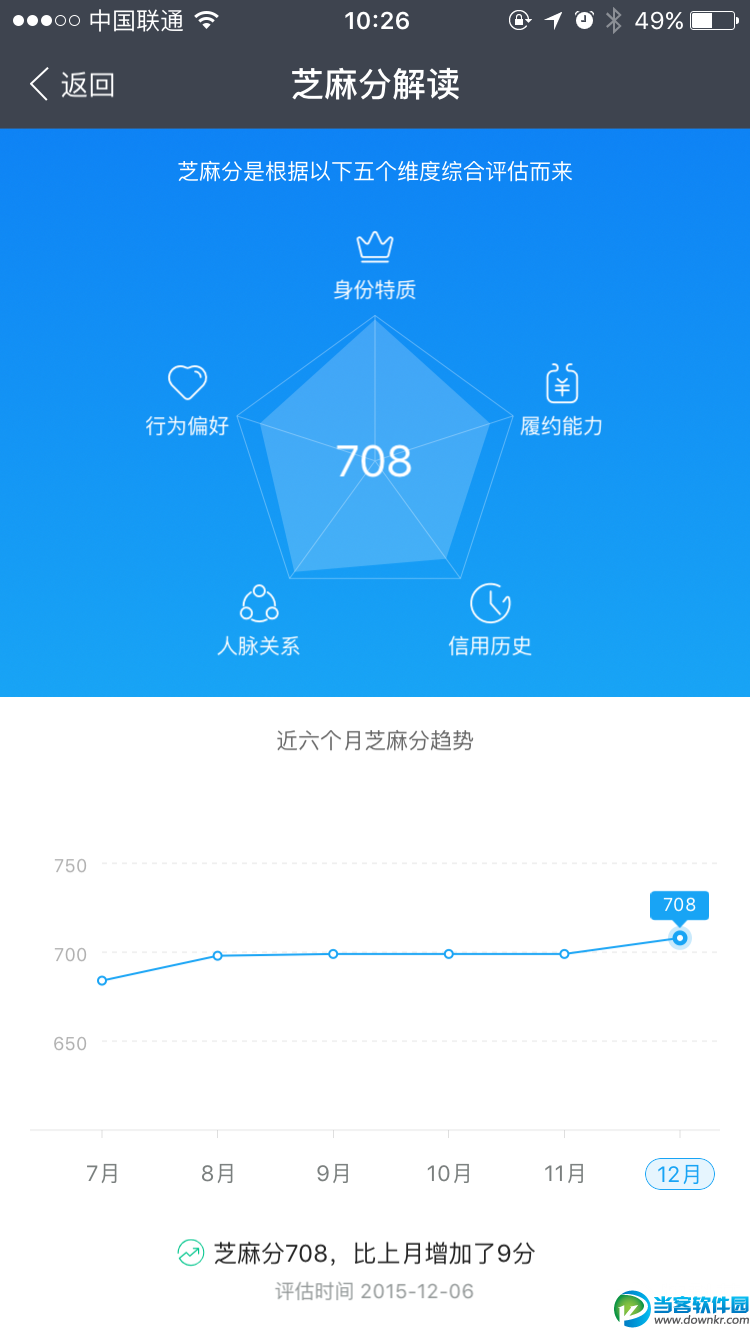Image resolution: width=750 pixels, height=1334 pixels.
Task: Select 7月 on the trend chart
Action: pos(102,1174)
